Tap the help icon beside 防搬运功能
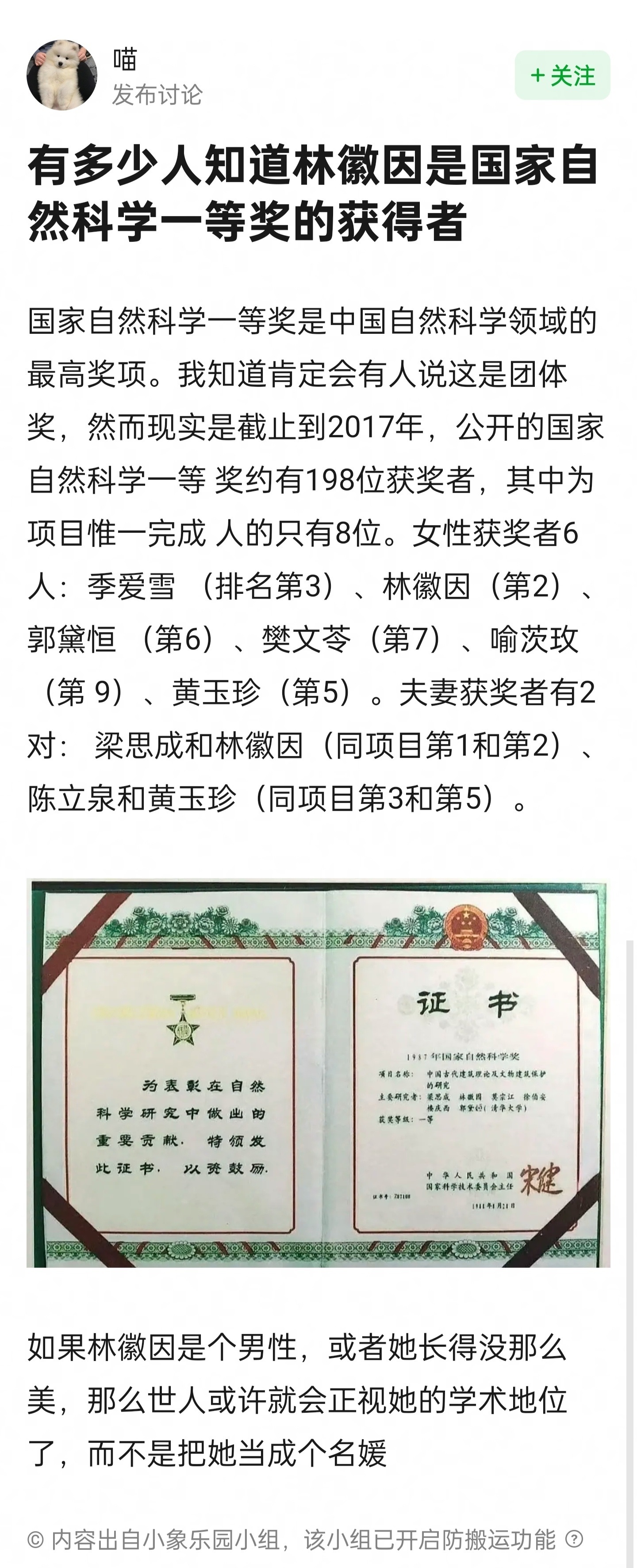637x1568 pixels. (x=574, y=1539)
